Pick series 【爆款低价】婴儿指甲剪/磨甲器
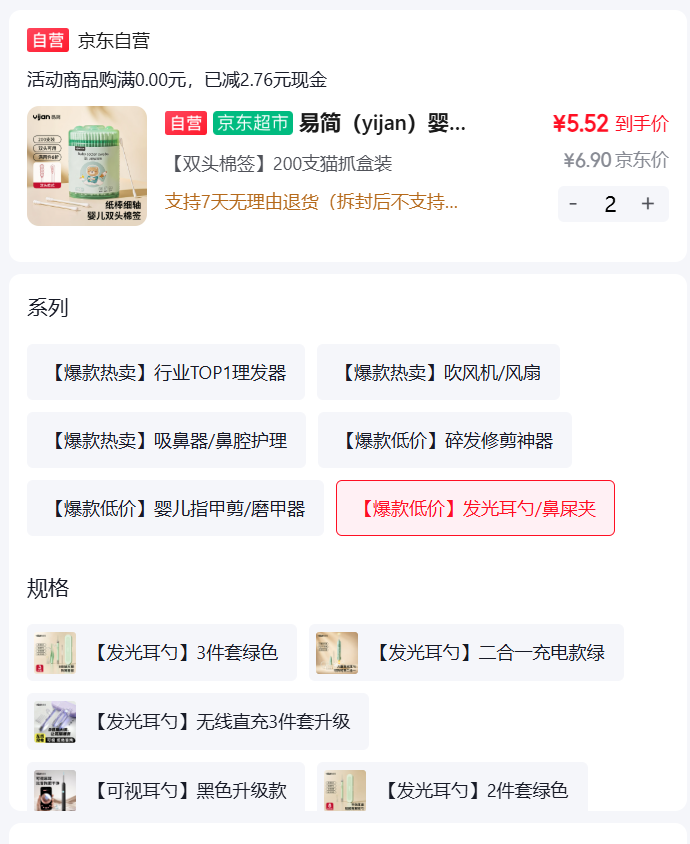Viewport: 690px width, 844px height. (175, 508)
